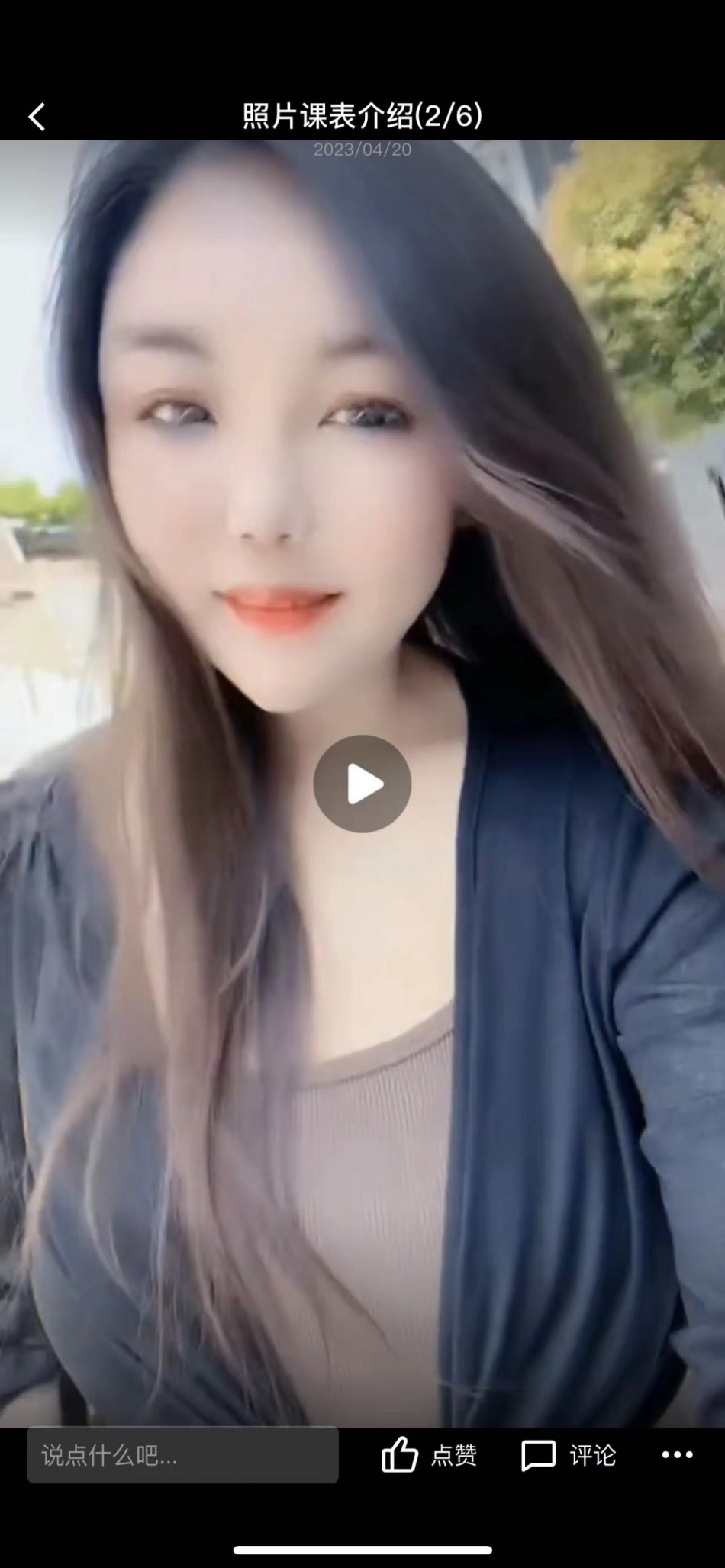Viewport: 725px width, 1568px height.
Task: Tap the '说点什么吧...' comment input field
Action: pyautogui.click(x=182, y=1455)
